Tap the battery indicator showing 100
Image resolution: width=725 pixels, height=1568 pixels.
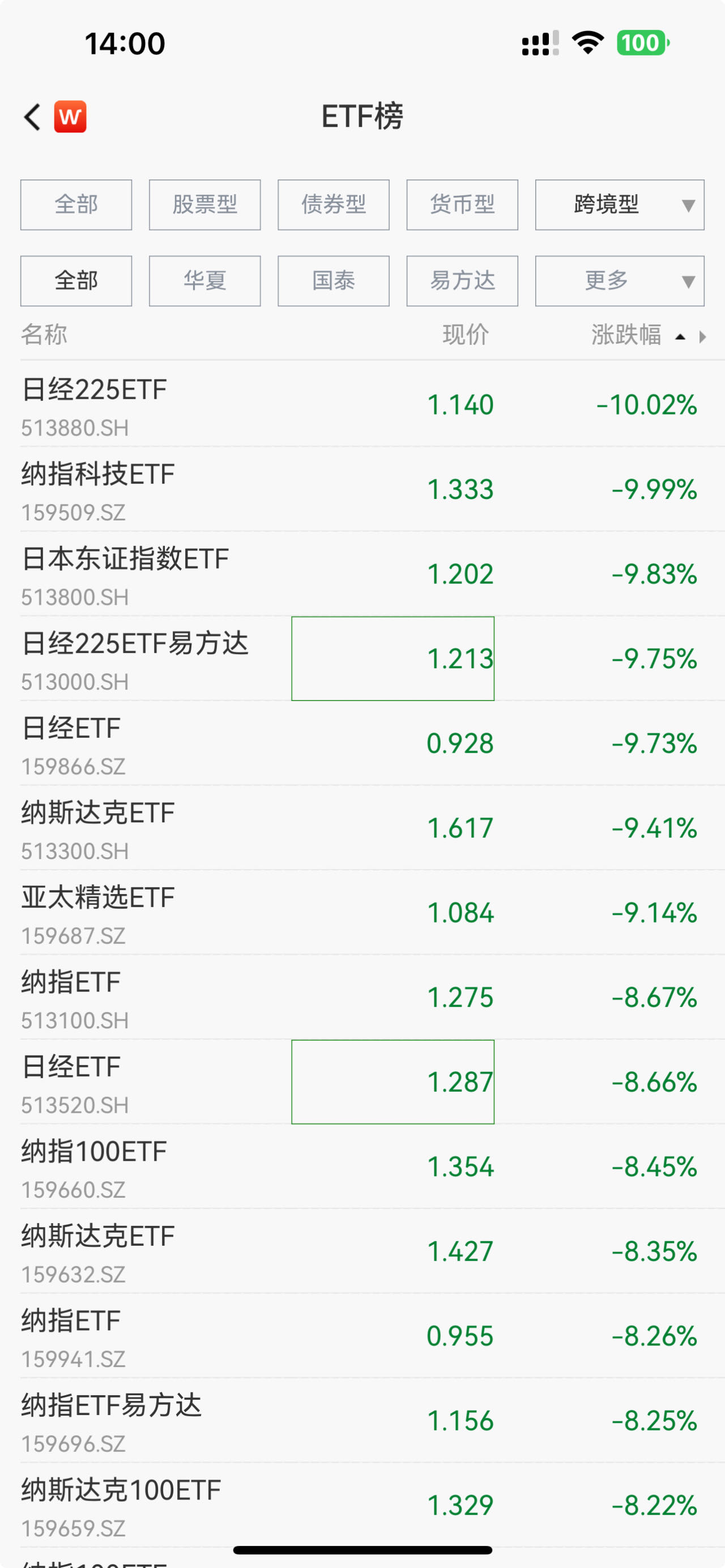(643, 42)
